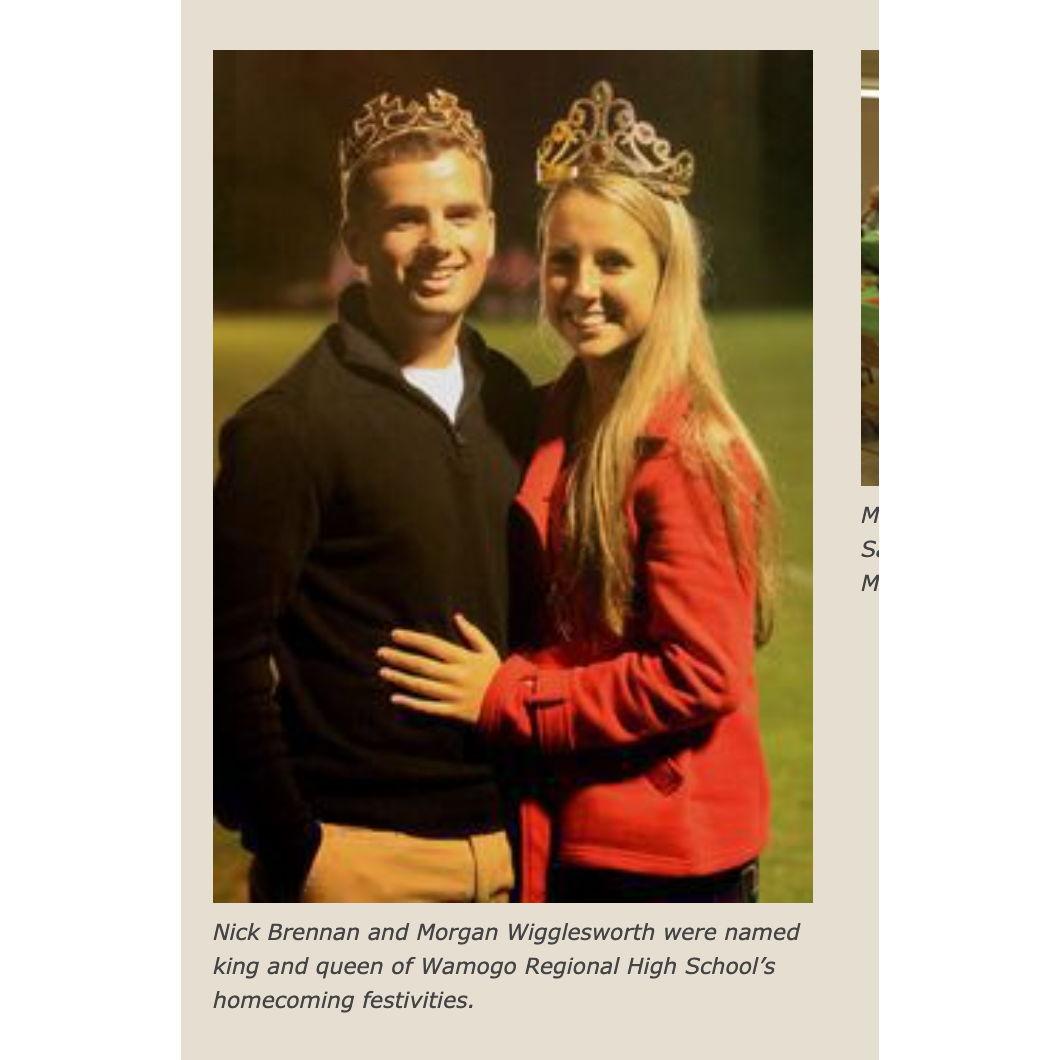Open the partially visible next gallery photo

(869, 268)
